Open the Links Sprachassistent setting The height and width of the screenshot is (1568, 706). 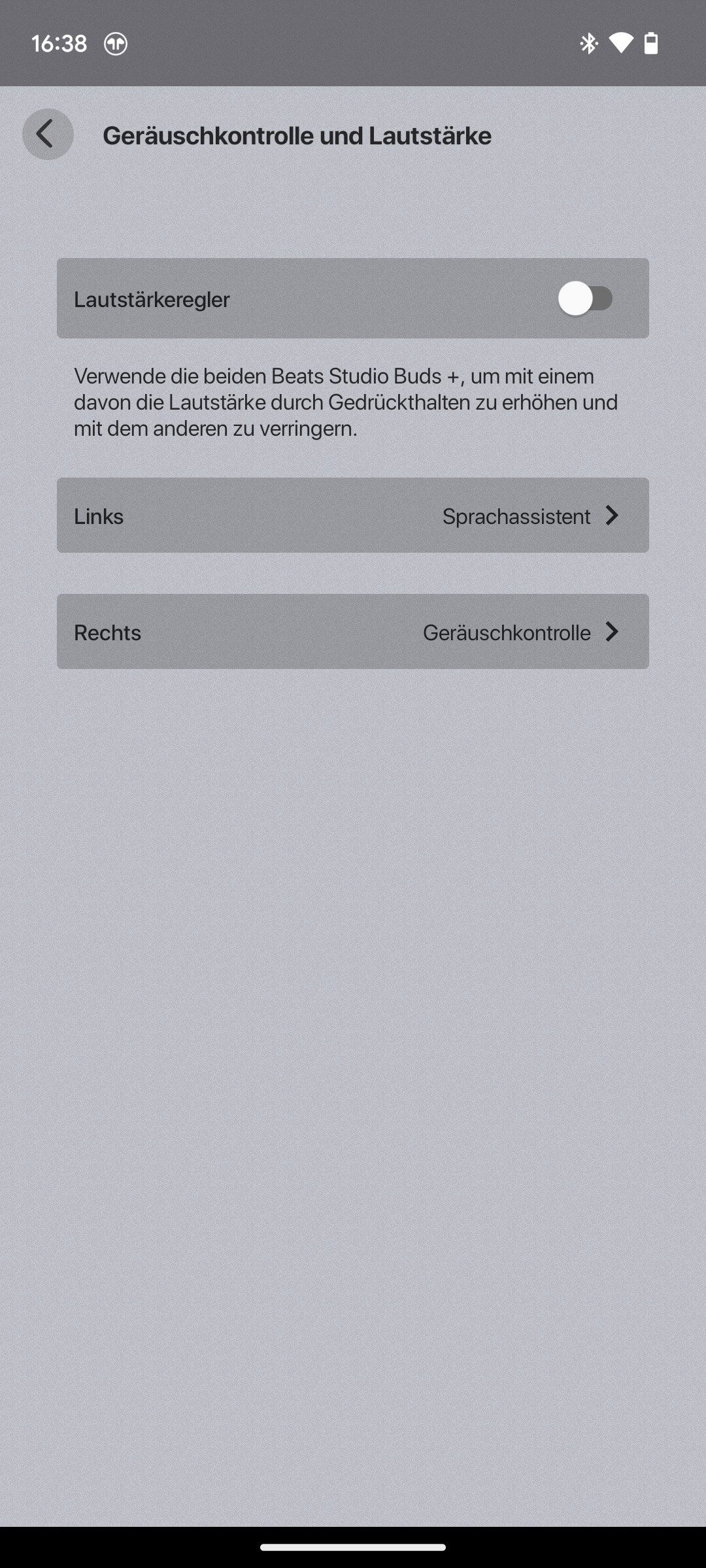(353, 515)
